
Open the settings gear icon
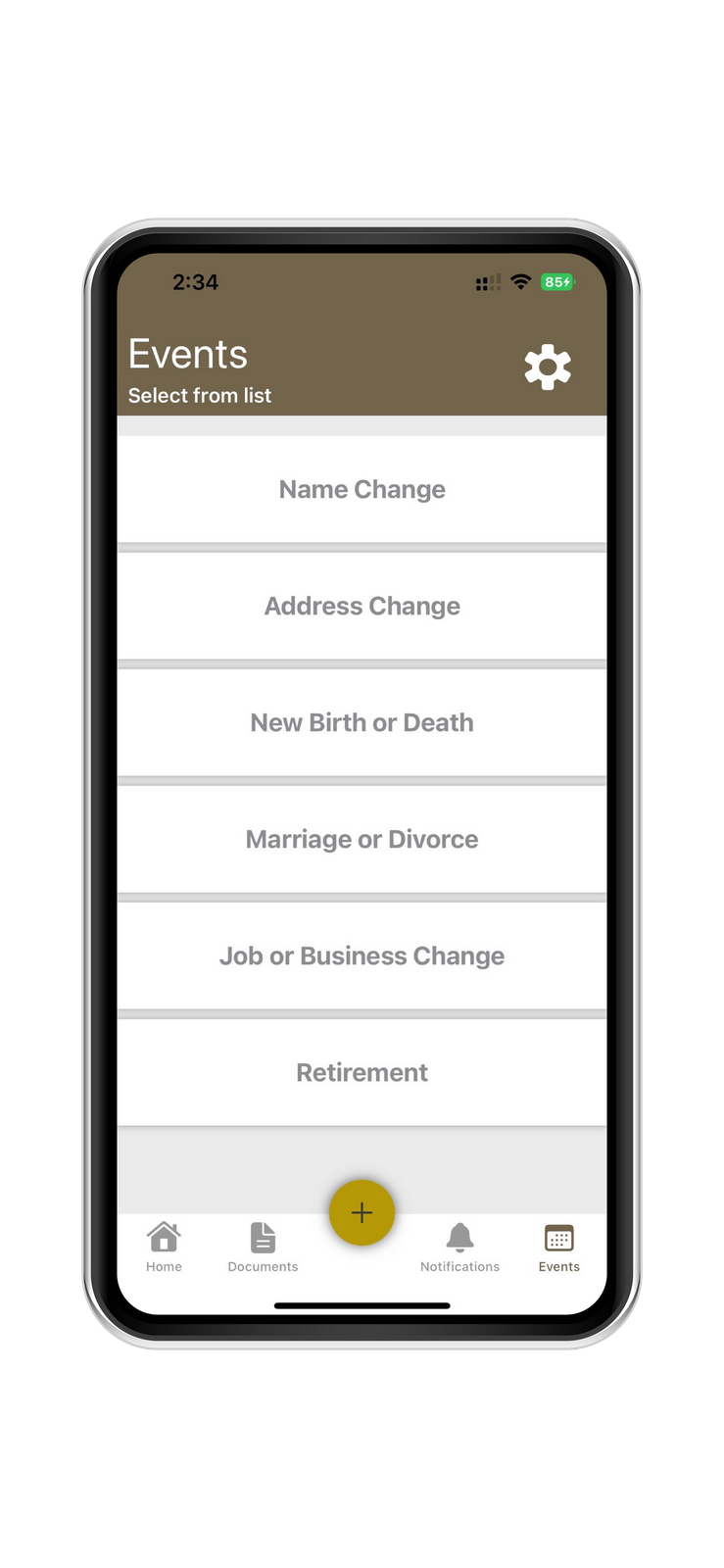tap(547, 367)
